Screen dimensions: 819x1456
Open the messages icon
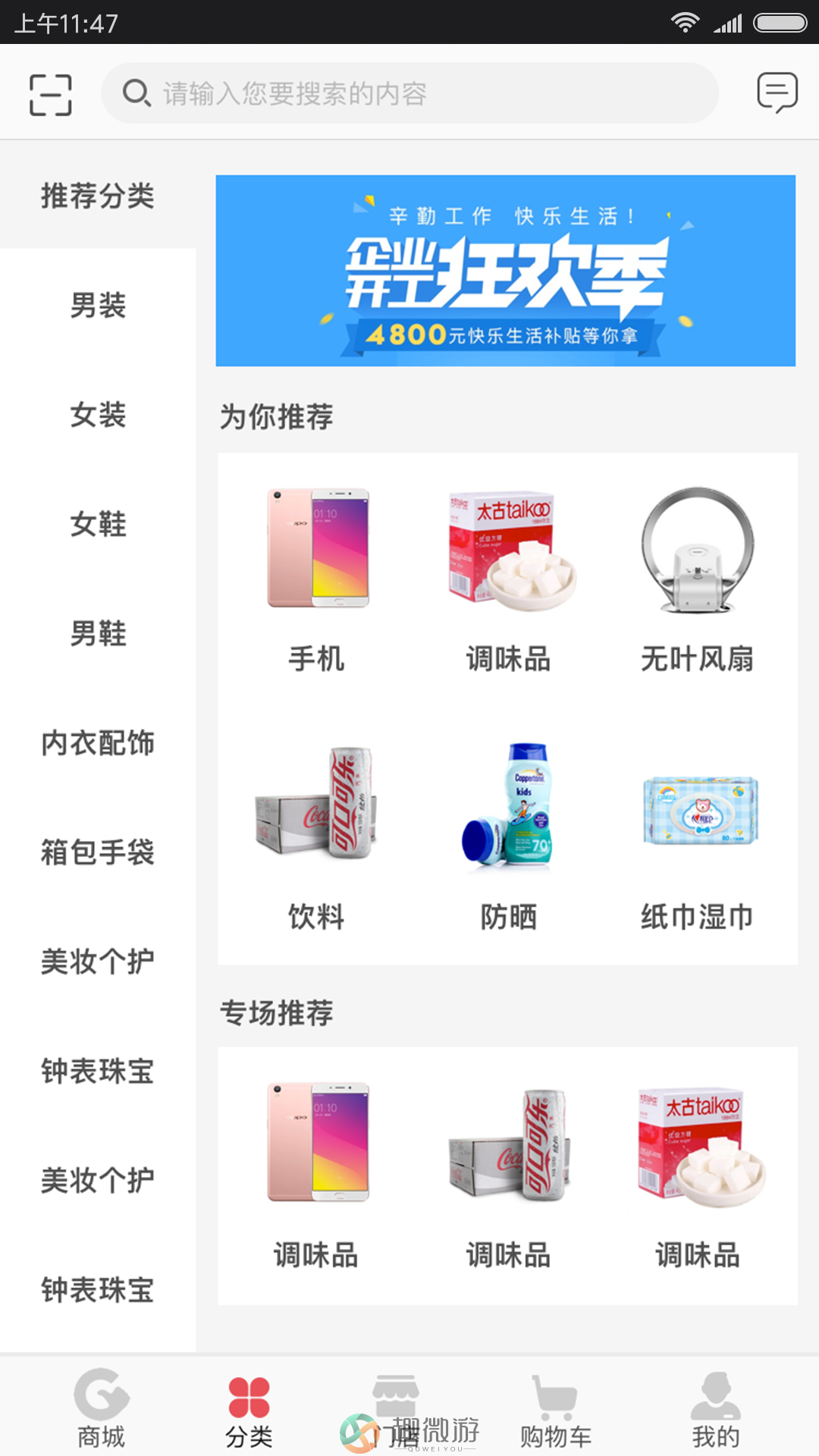coord(777,93)
